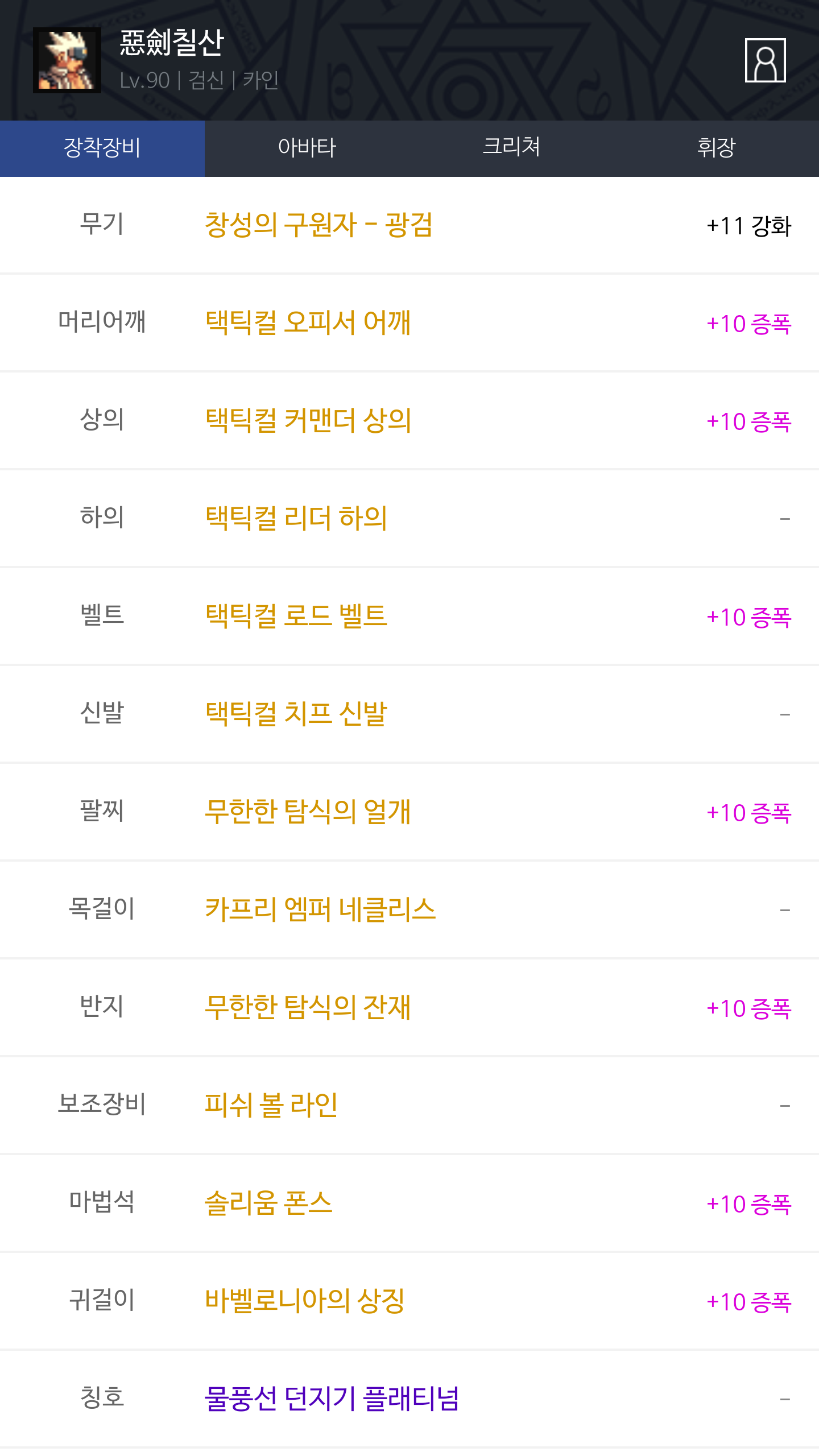Switch to the 휘장 tab
Screen dimensions: 819x1456
pos(716,148)
